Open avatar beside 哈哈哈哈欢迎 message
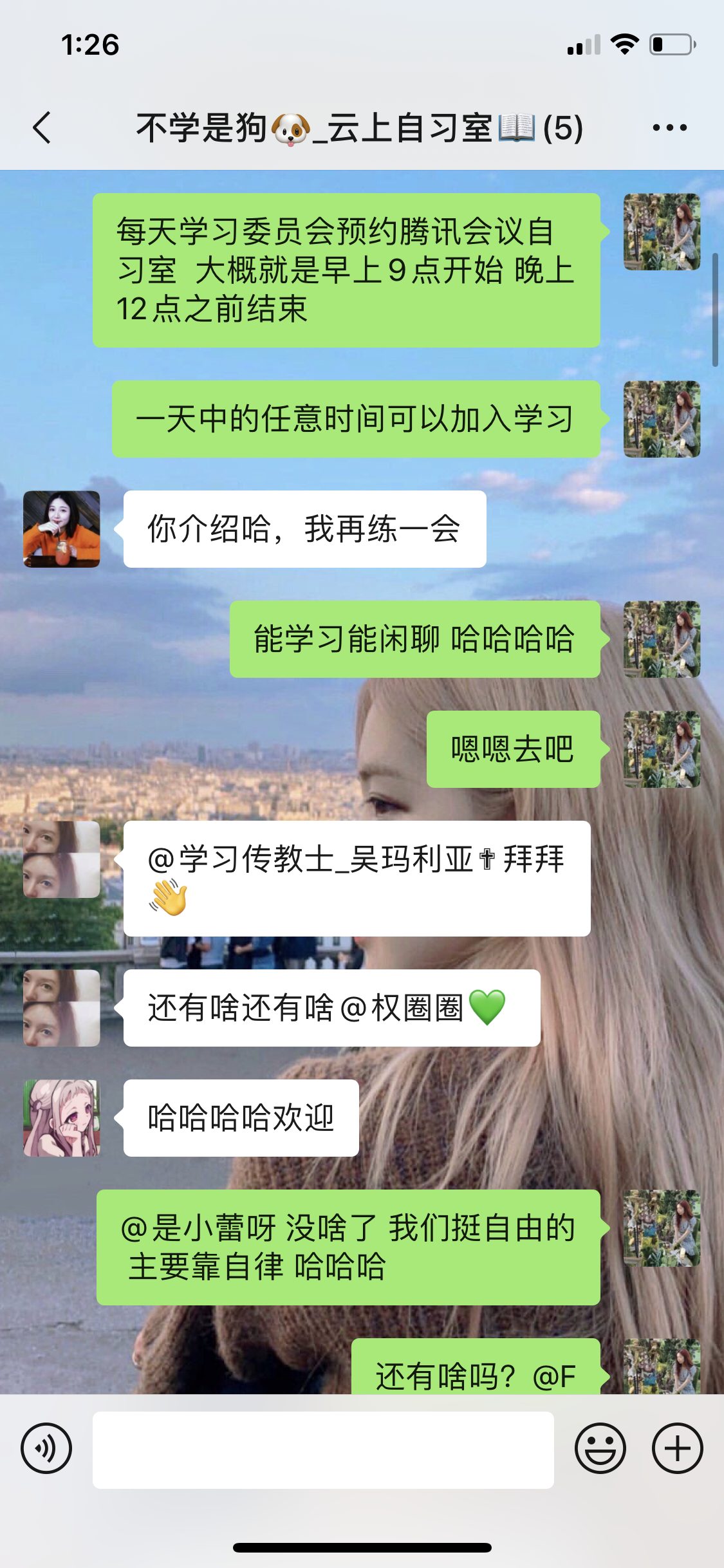Image resolution: width=724 pixels, height=1568 pixels. pyautogui.click(x=62, y=1118)
